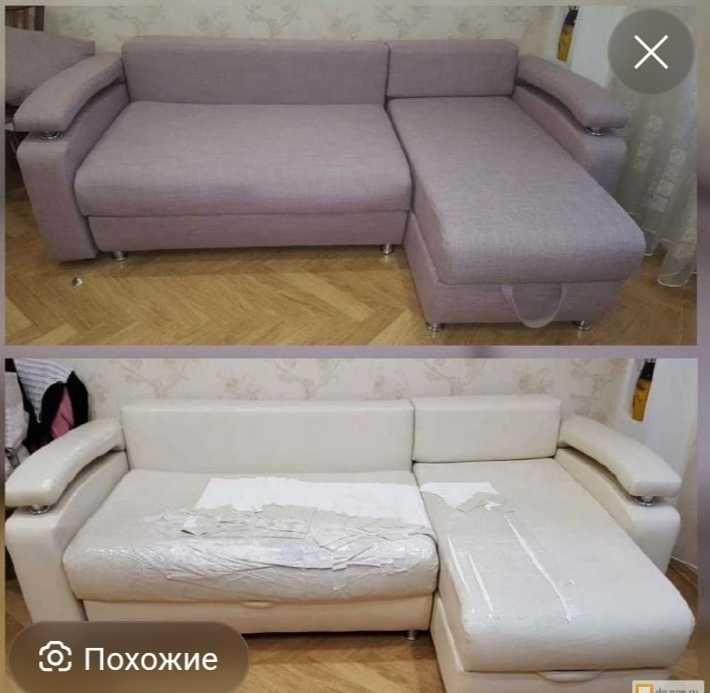Close the image viewer
The image size is (710, 693).
point(651,53)
